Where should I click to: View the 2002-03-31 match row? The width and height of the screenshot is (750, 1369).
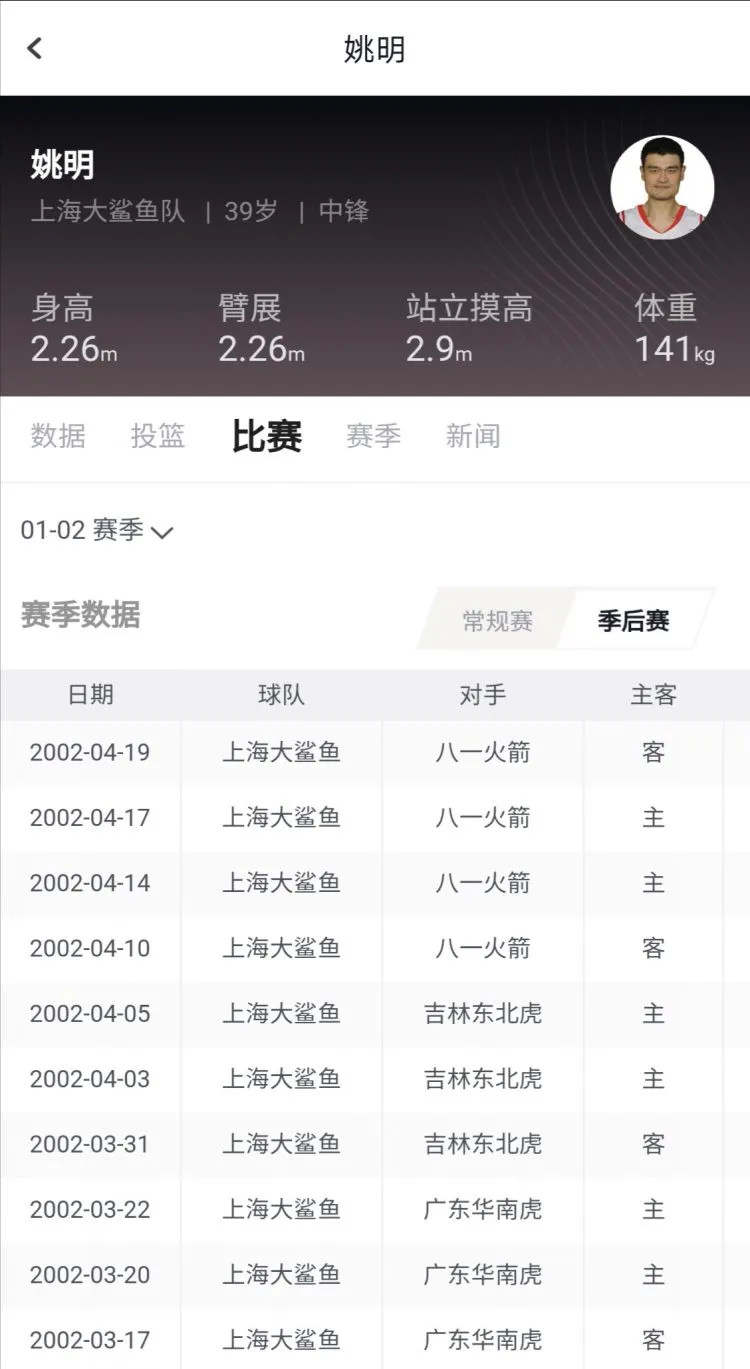[x=375, y=1144]
